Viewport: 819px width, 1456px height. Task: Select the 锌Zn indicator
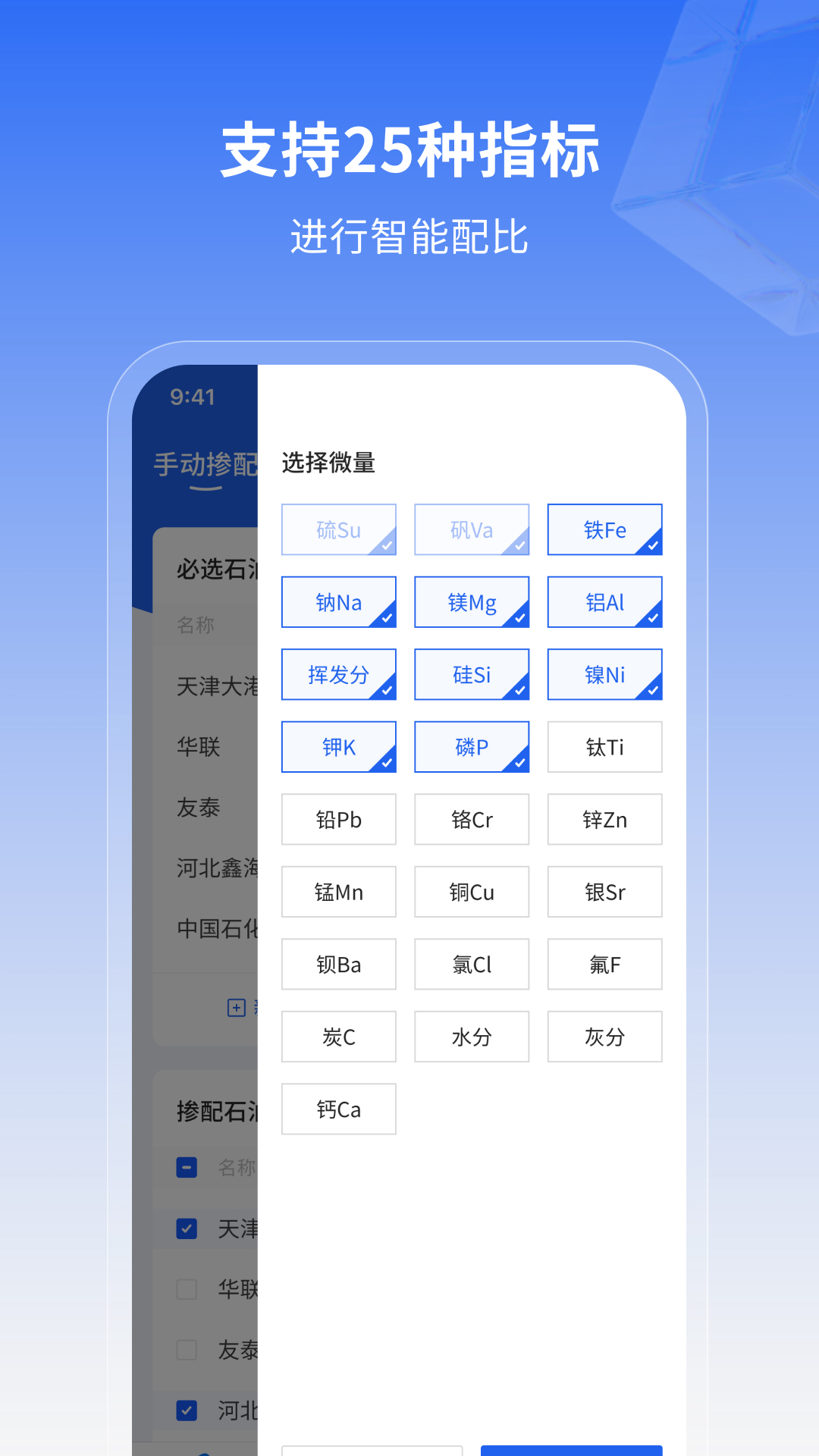click(604, 819)
